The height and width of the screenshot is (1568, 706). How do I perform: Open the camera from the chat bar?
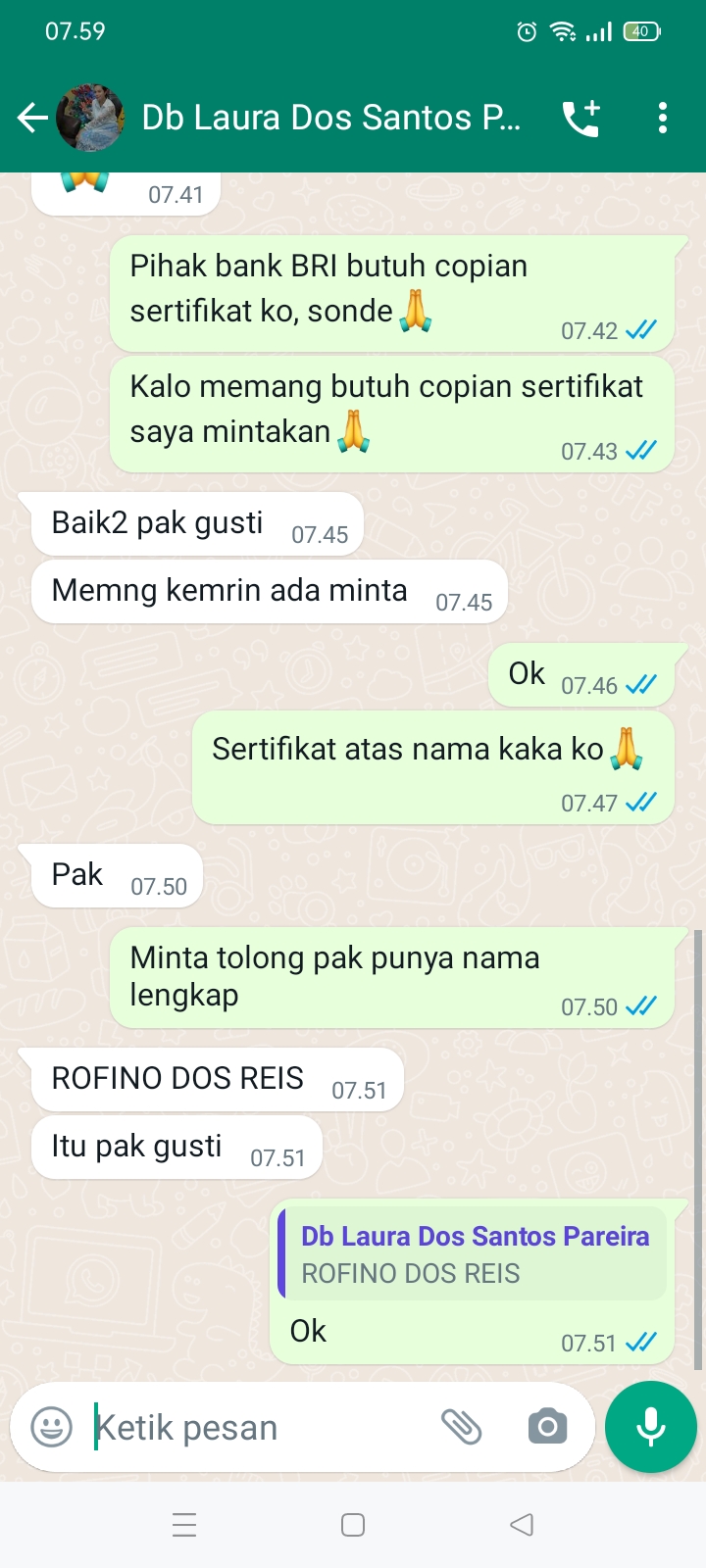click(x=547, y=1427)
